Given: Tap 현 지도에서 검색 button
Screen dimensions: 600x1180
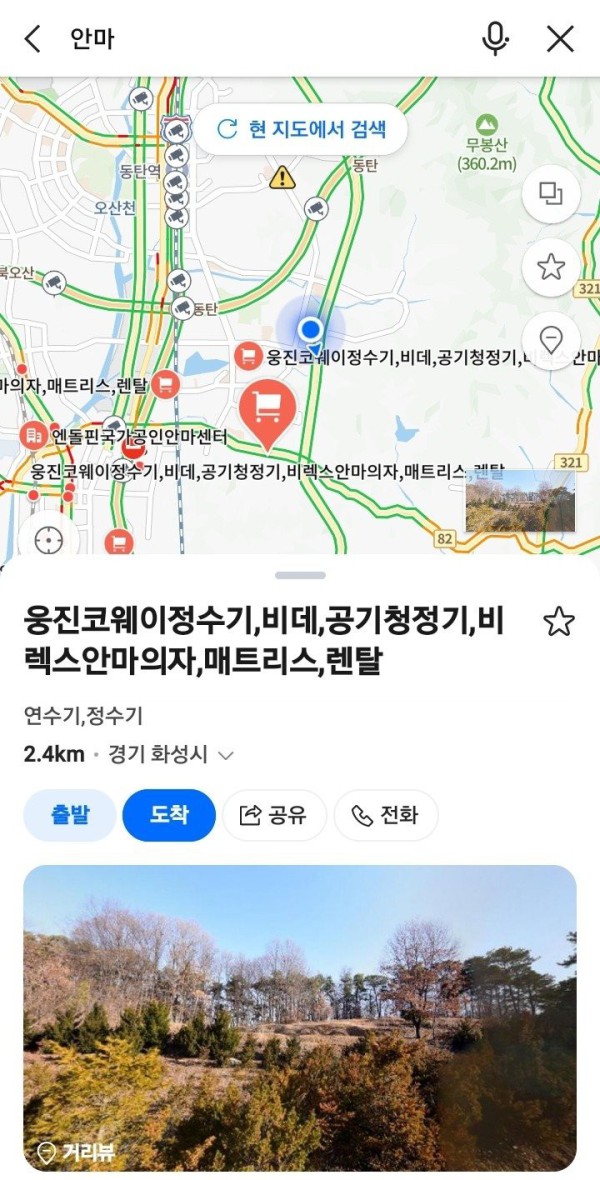Looking at the screenshot, I should pos(300,128).
